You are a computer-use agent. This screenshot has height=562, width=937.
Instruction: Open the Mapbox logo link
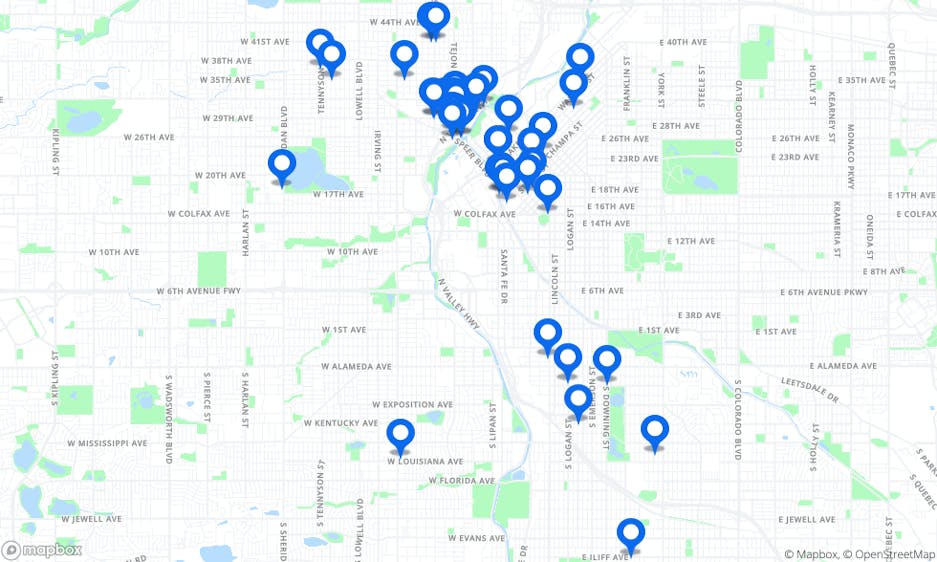[x=42, y=550]
